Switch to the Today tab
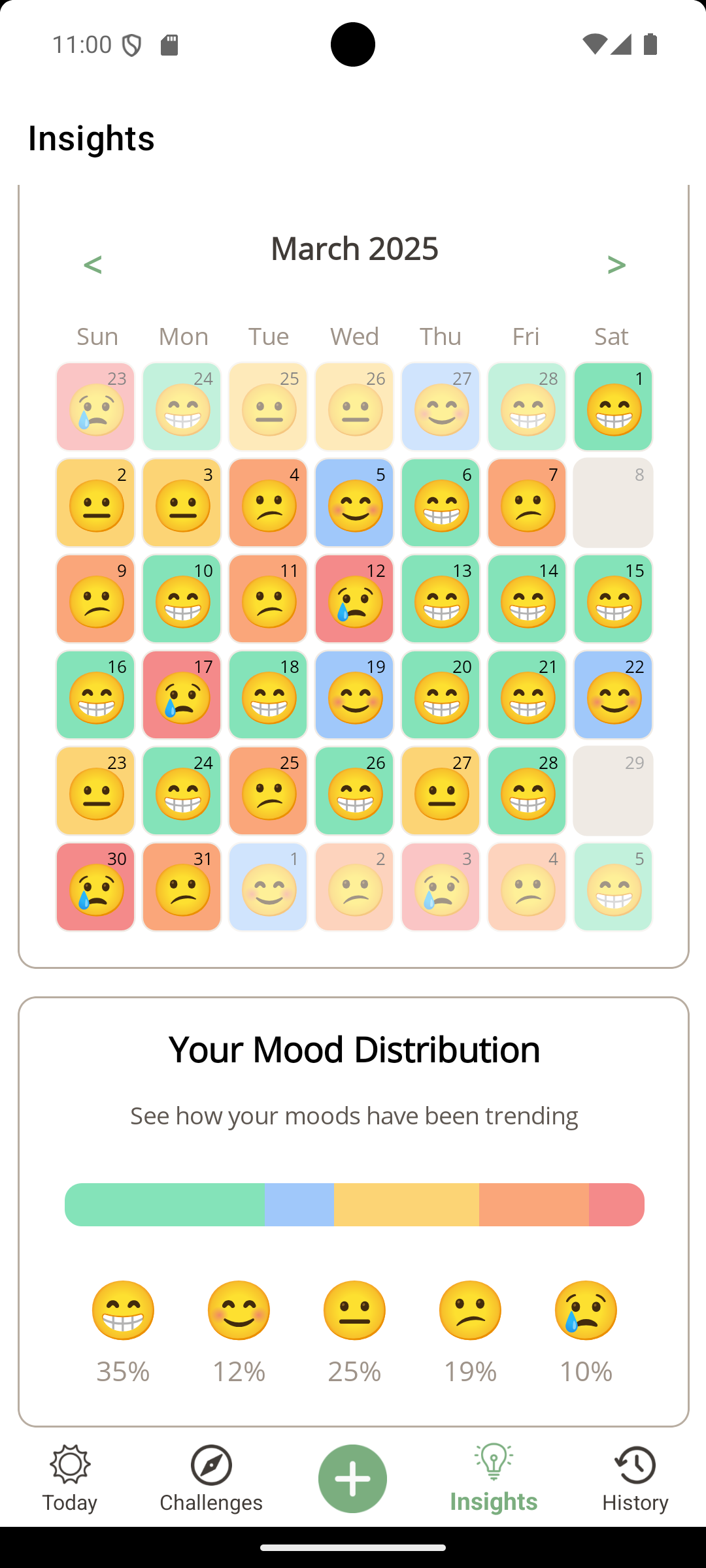This screenshot has height=1568, width=706. coord(70,1479)
